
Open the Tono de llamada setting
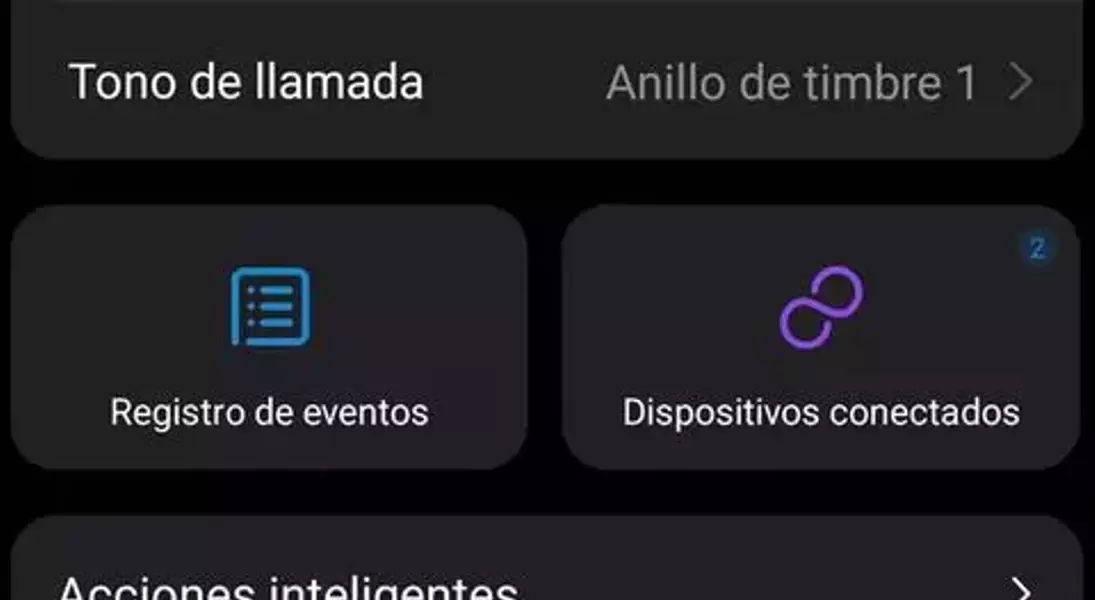(547, 84)
